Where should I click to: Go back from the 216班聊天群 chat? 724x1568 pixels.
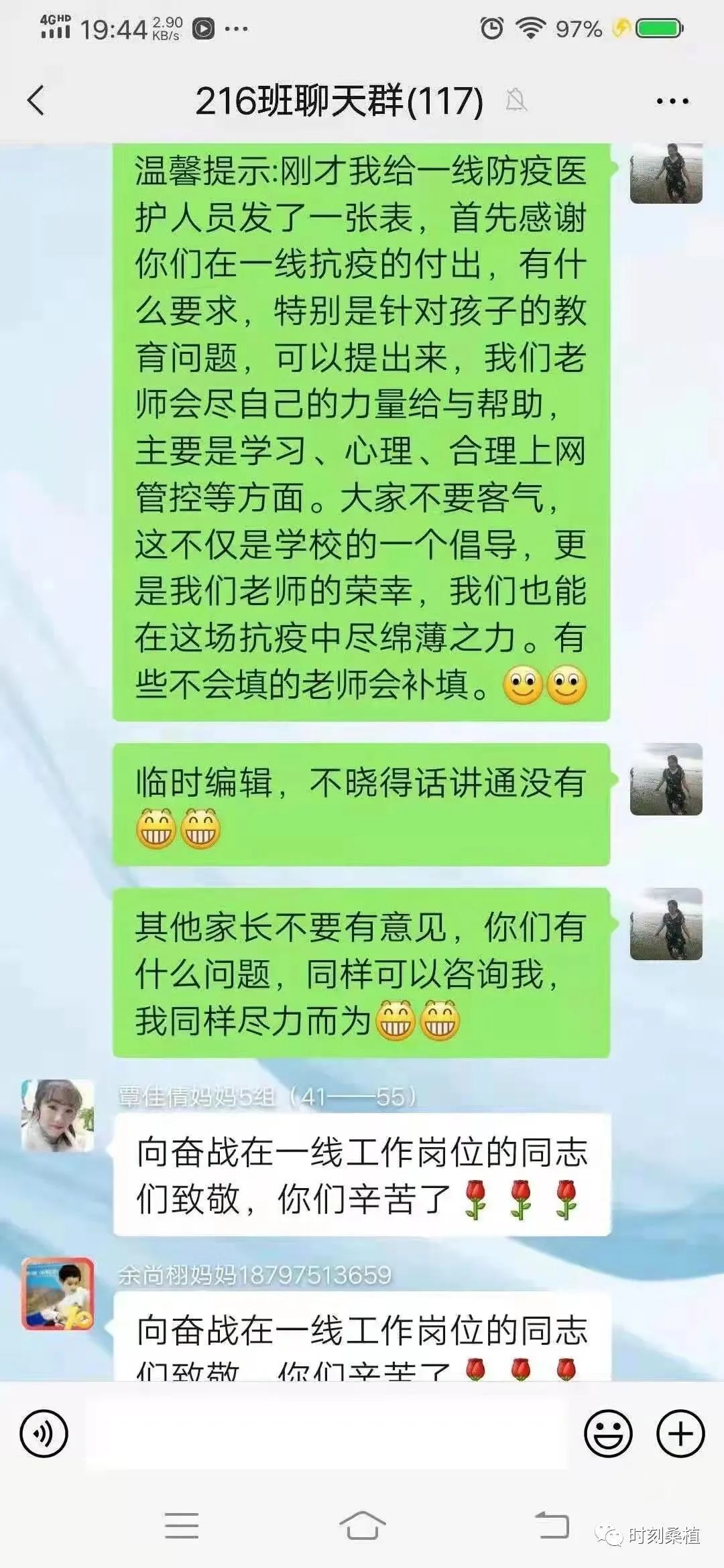tap(36, 101)
